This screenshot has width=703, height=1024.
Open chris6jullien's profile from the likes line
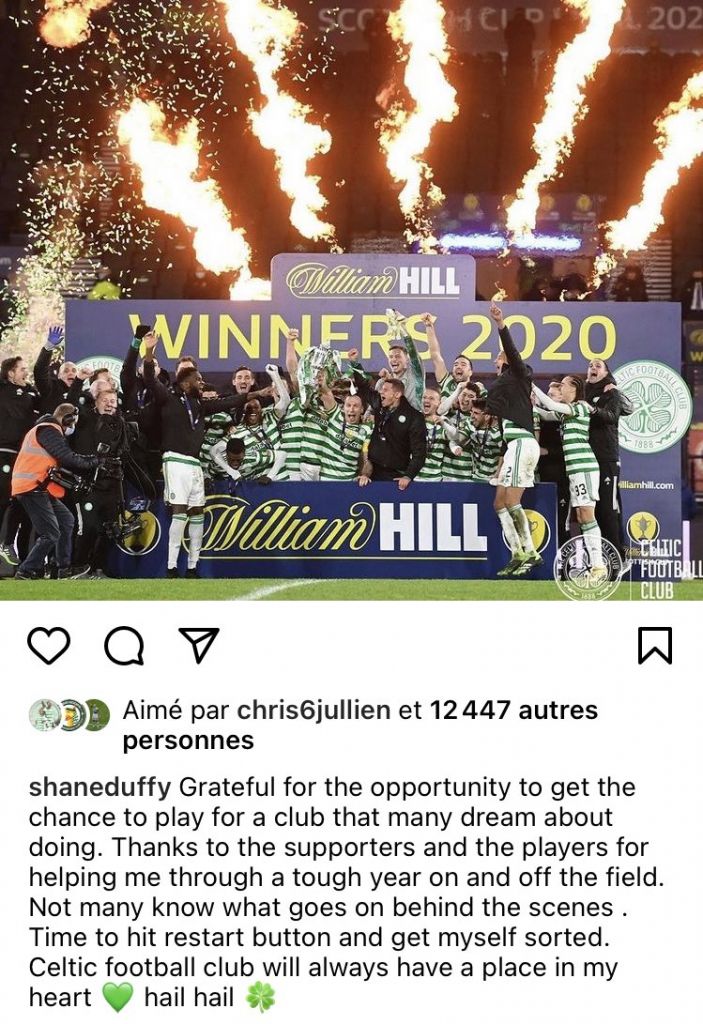tap(315, 711)
